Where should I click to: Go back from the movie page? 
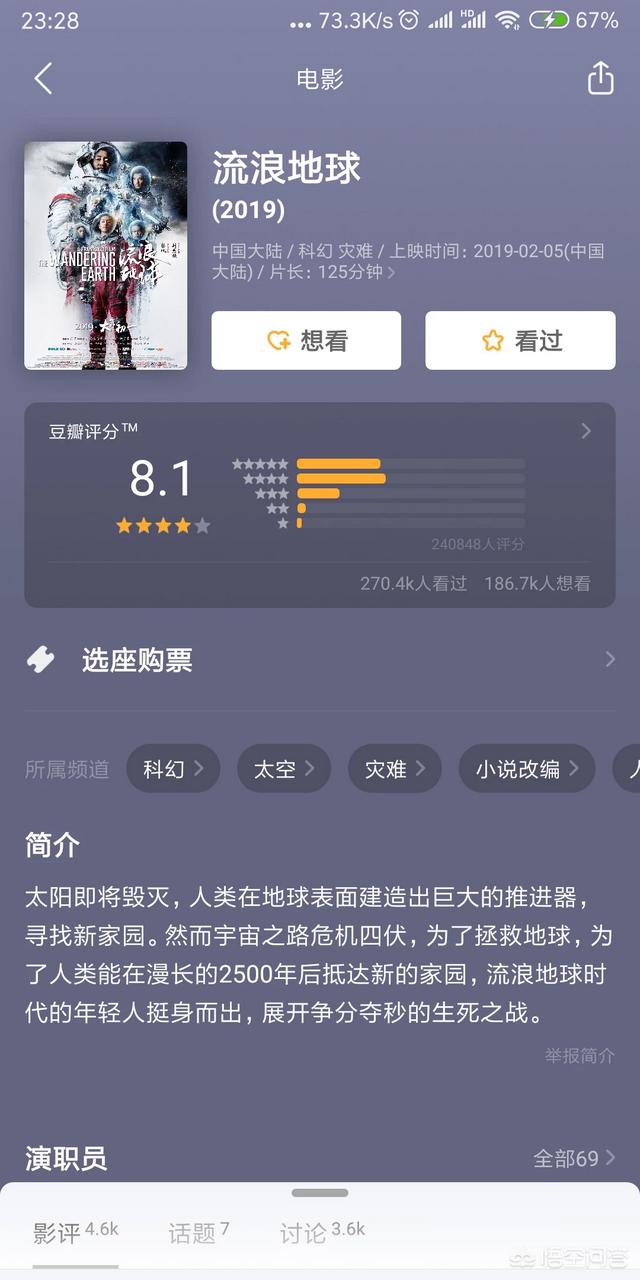point(43,79)
